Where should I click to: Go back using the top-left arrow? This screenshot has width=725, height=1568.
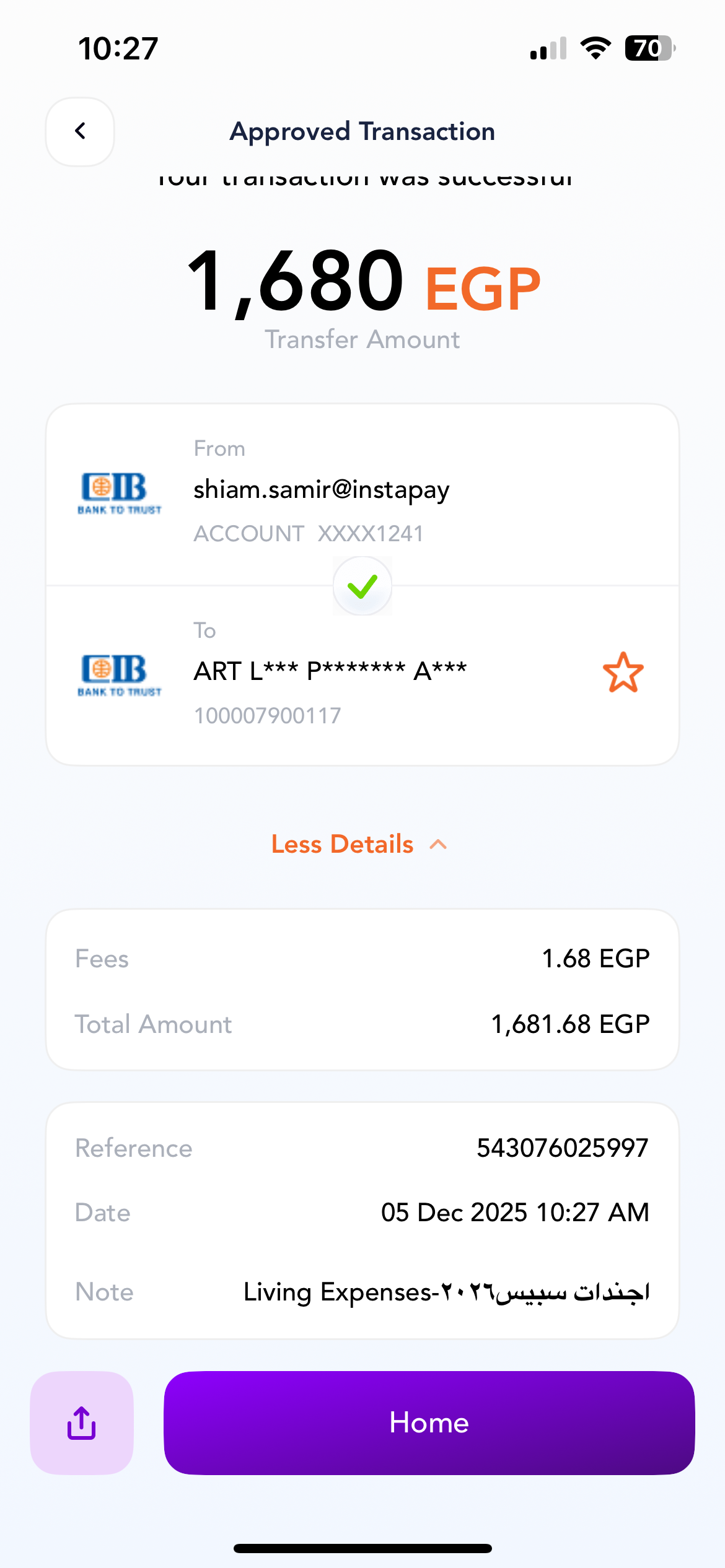[80, 131]
